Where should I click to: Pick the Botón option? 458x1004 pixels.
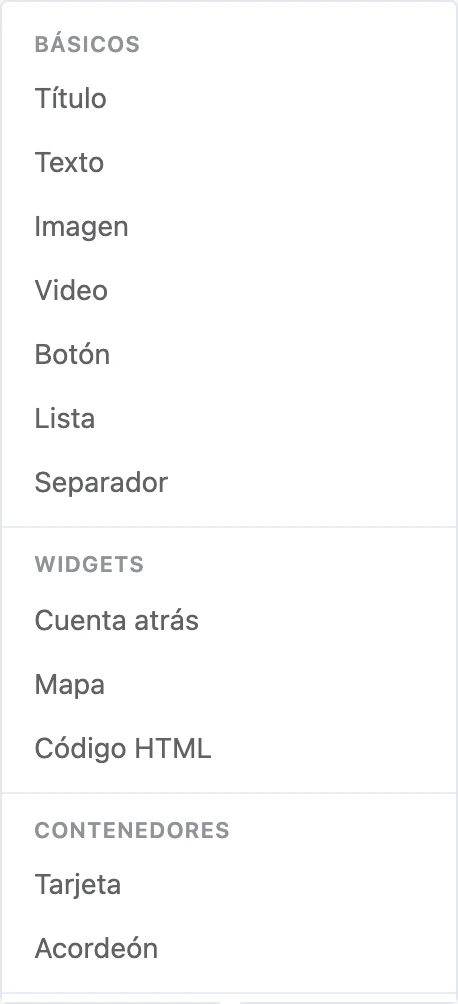point(229,355)
